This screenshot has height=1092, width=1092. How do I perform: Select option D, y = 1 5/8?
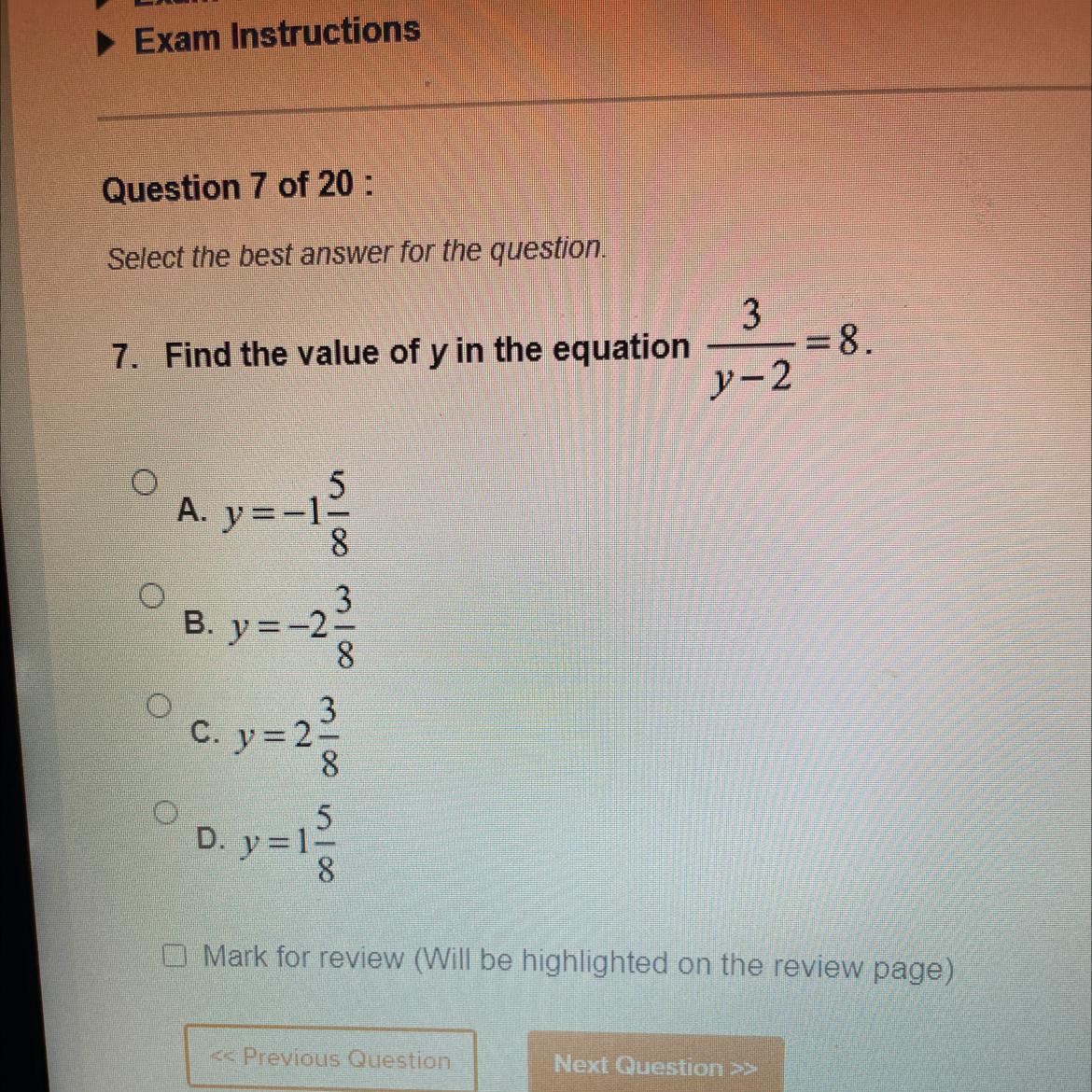166,813
